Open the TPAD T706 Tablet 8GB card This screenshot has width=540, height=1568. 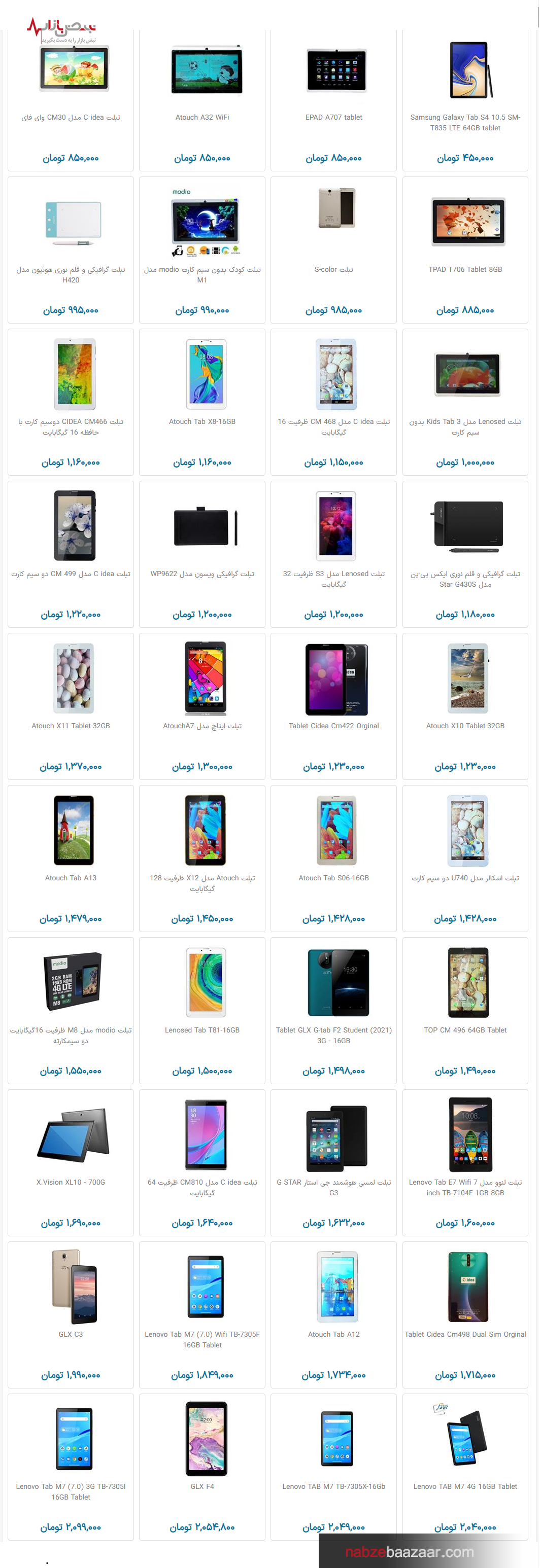465,269
